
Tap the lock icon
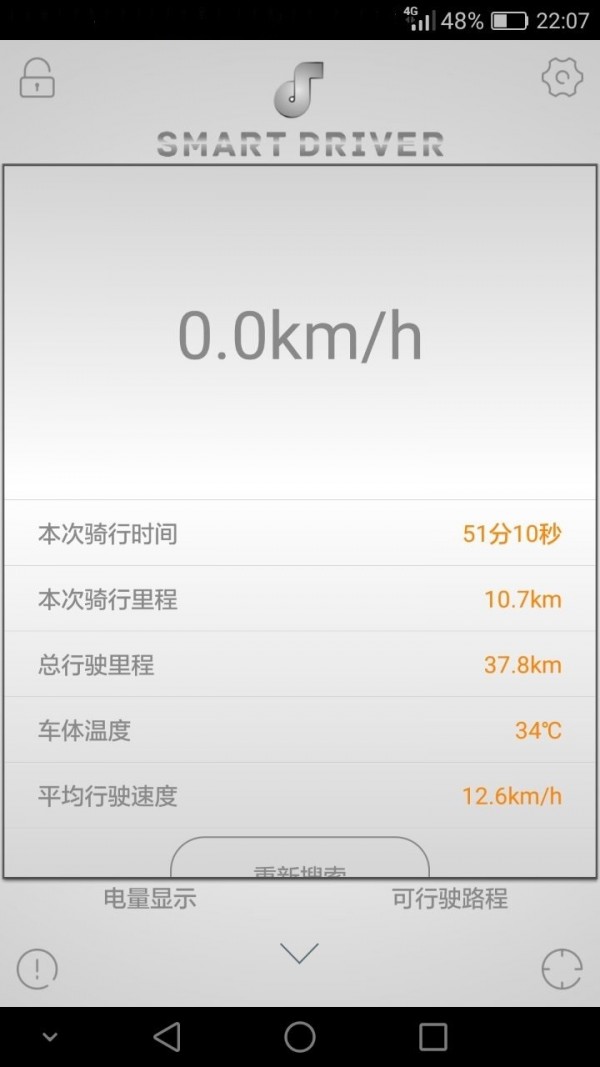(37, 78)
